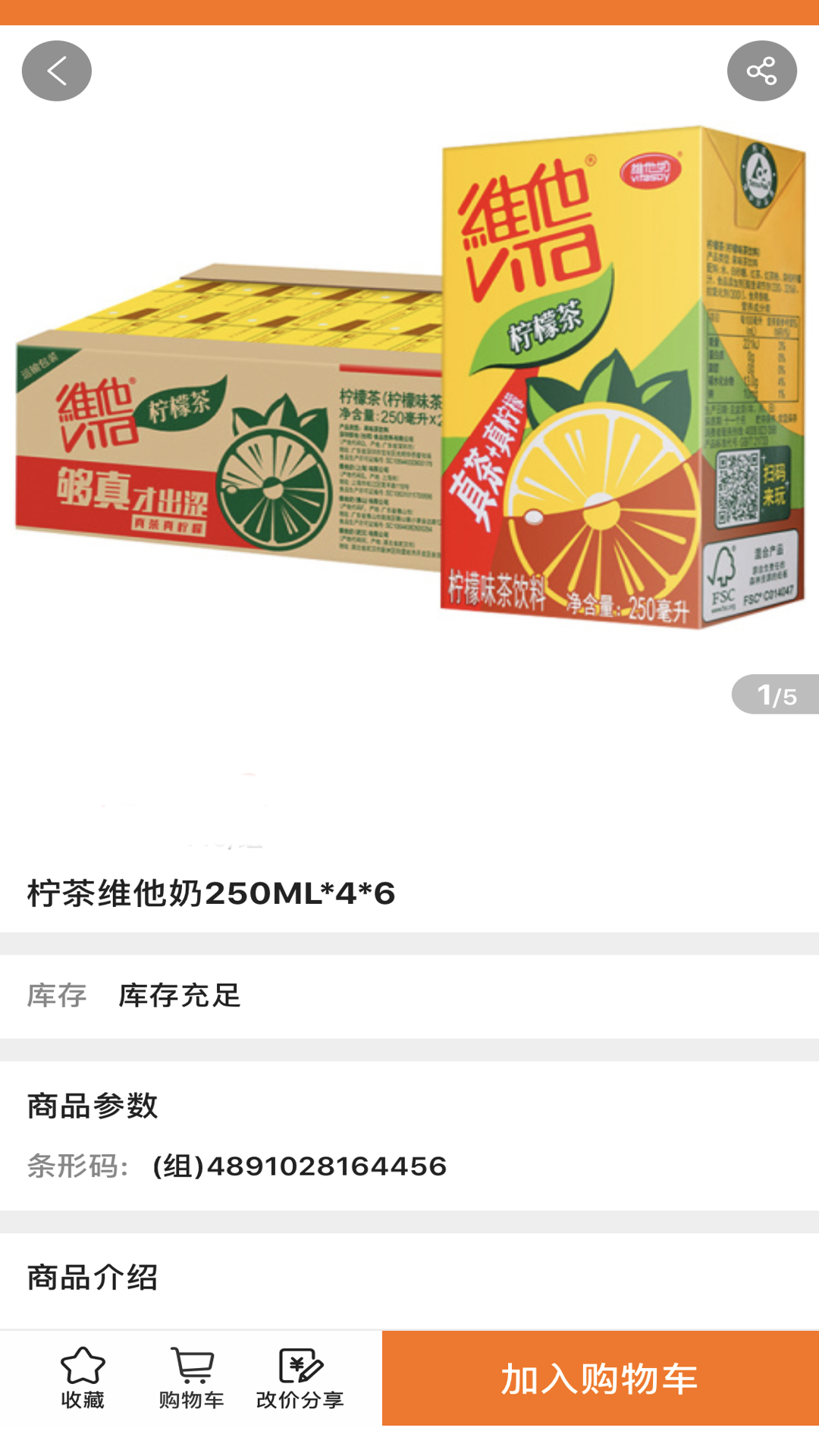
Task: Share this product via share icon
Action: click(761, 71)
